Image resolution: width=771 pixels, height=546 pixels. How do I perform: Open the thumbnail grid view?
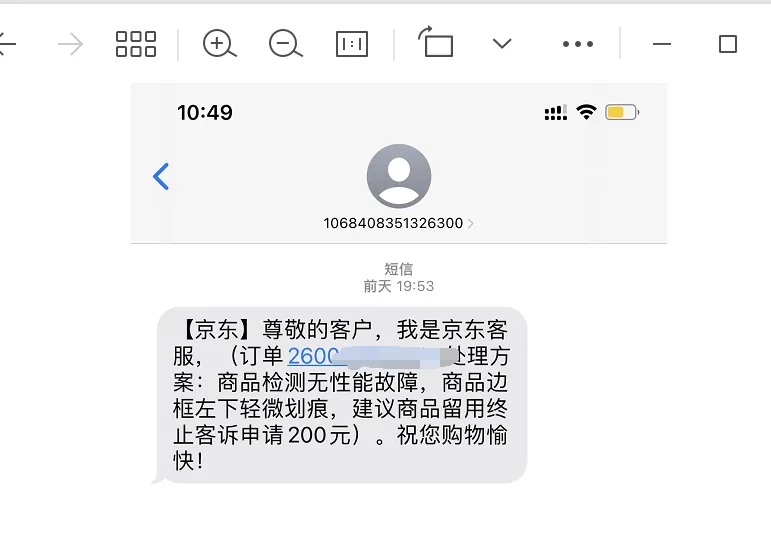136,44
